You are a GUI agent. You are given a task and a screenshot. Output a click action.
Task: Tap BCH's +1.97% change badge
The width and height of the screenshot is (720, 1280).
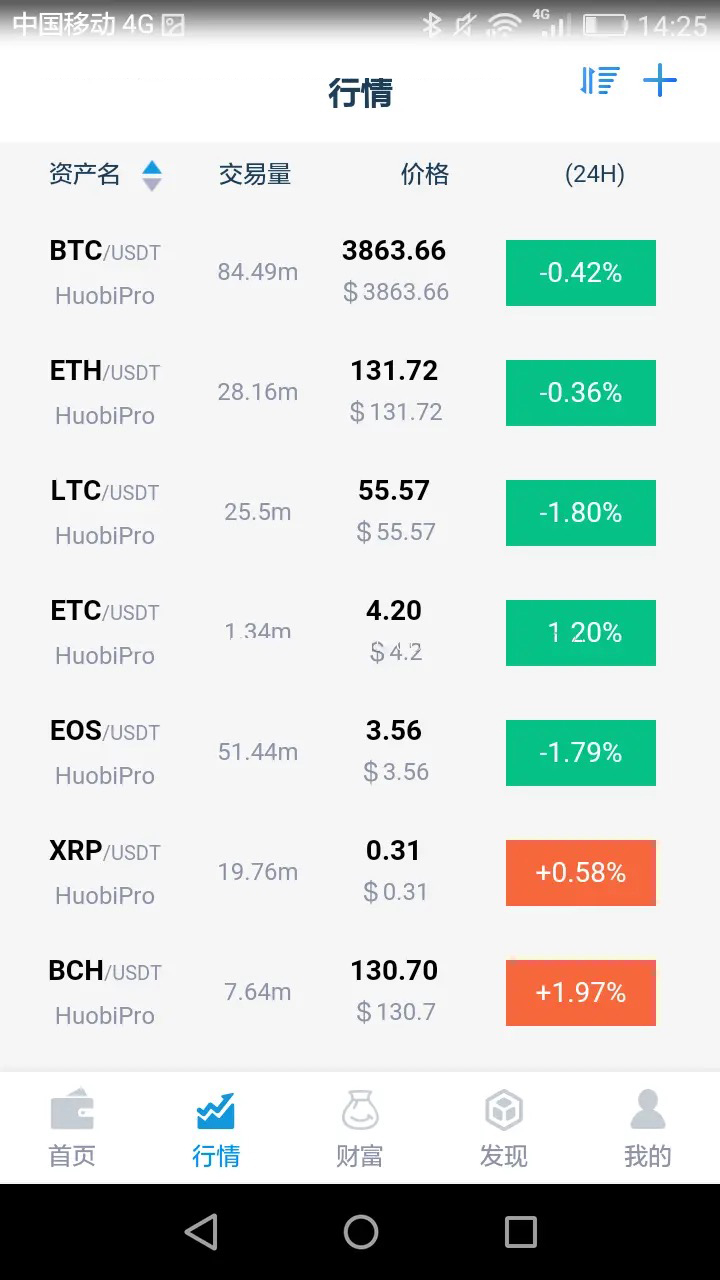coord(581,993)
